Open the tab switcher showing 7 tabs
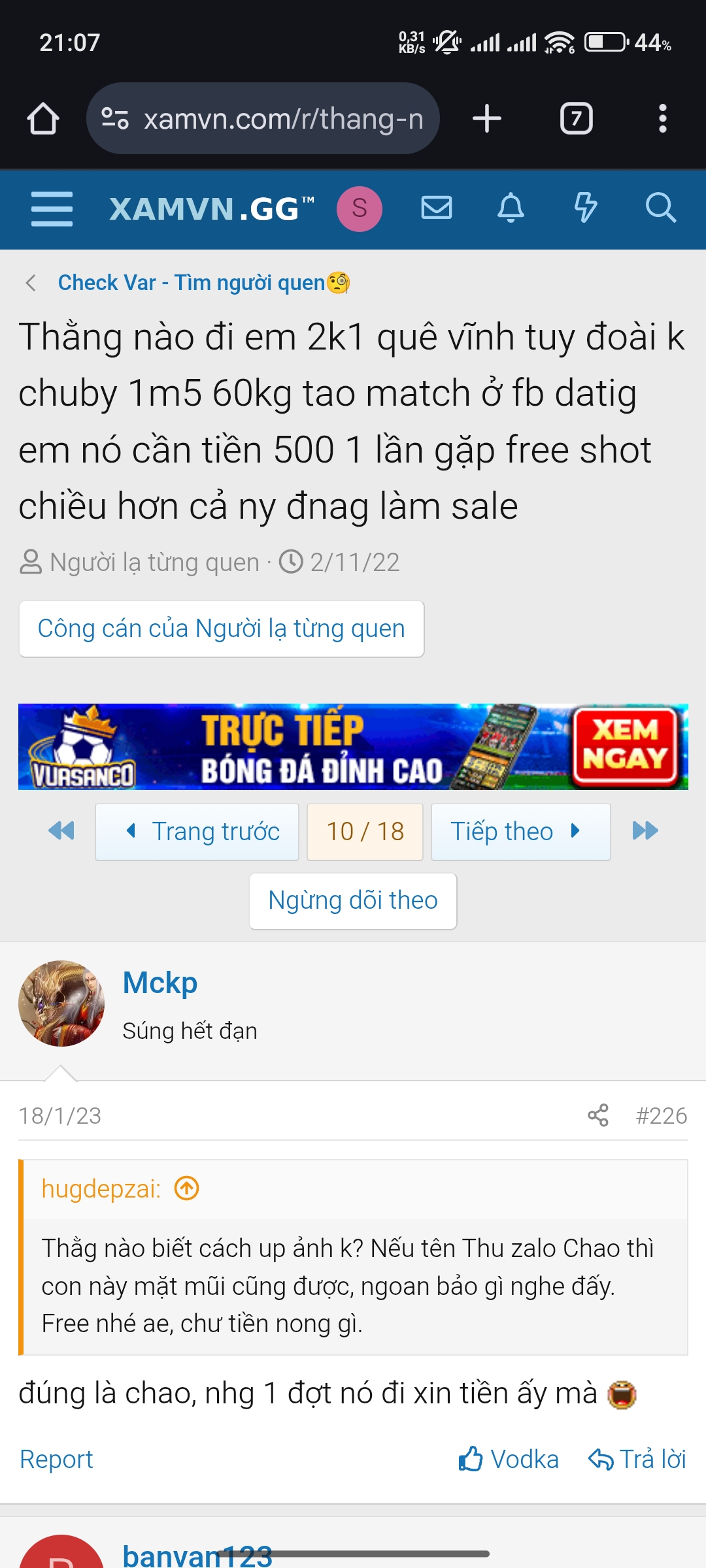Viewport: 706px width, 1568px height. (x=576, y=119)
